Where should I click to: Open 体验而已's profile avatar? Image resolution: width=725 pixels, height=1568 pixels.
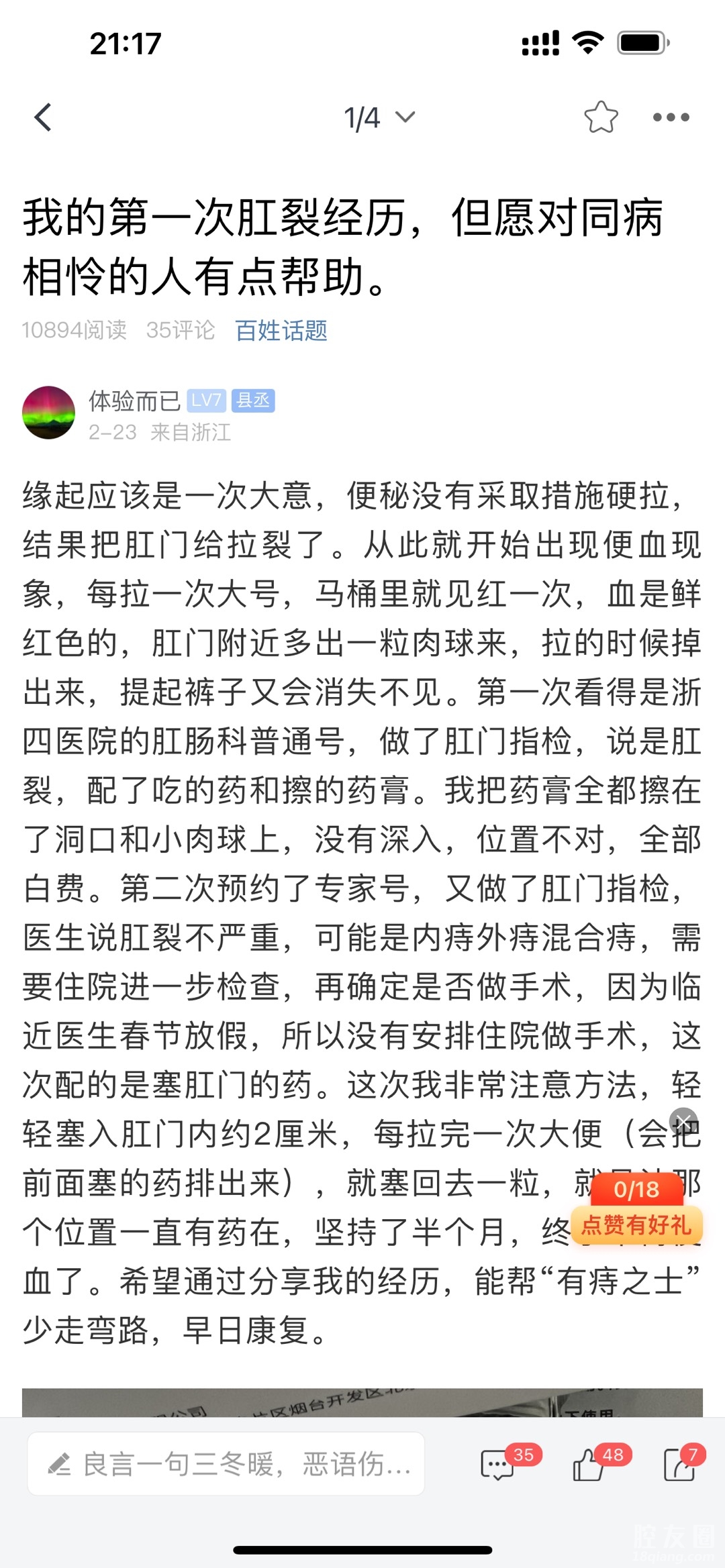pos(48,413)
